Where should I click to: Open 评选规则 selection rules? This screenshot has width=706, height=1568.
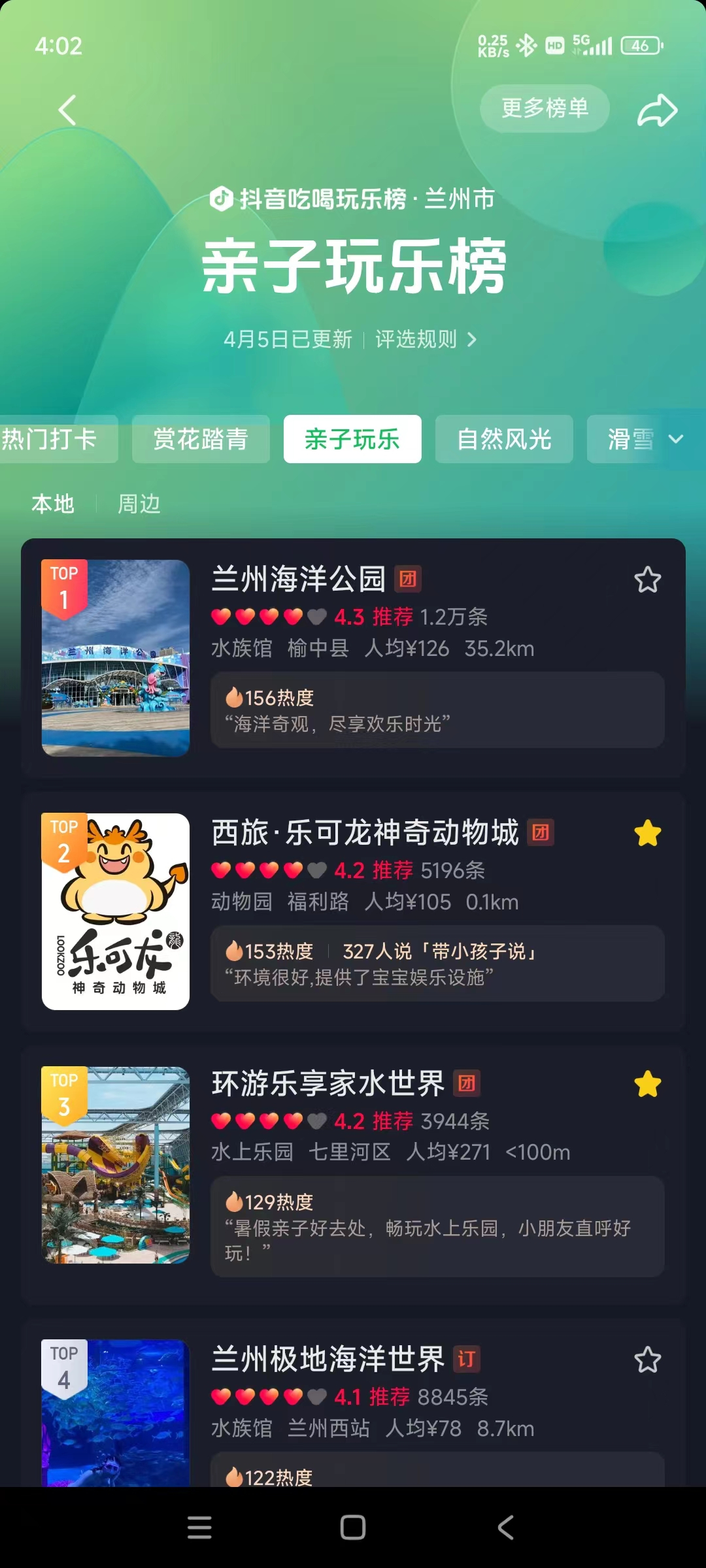(425, 340)
